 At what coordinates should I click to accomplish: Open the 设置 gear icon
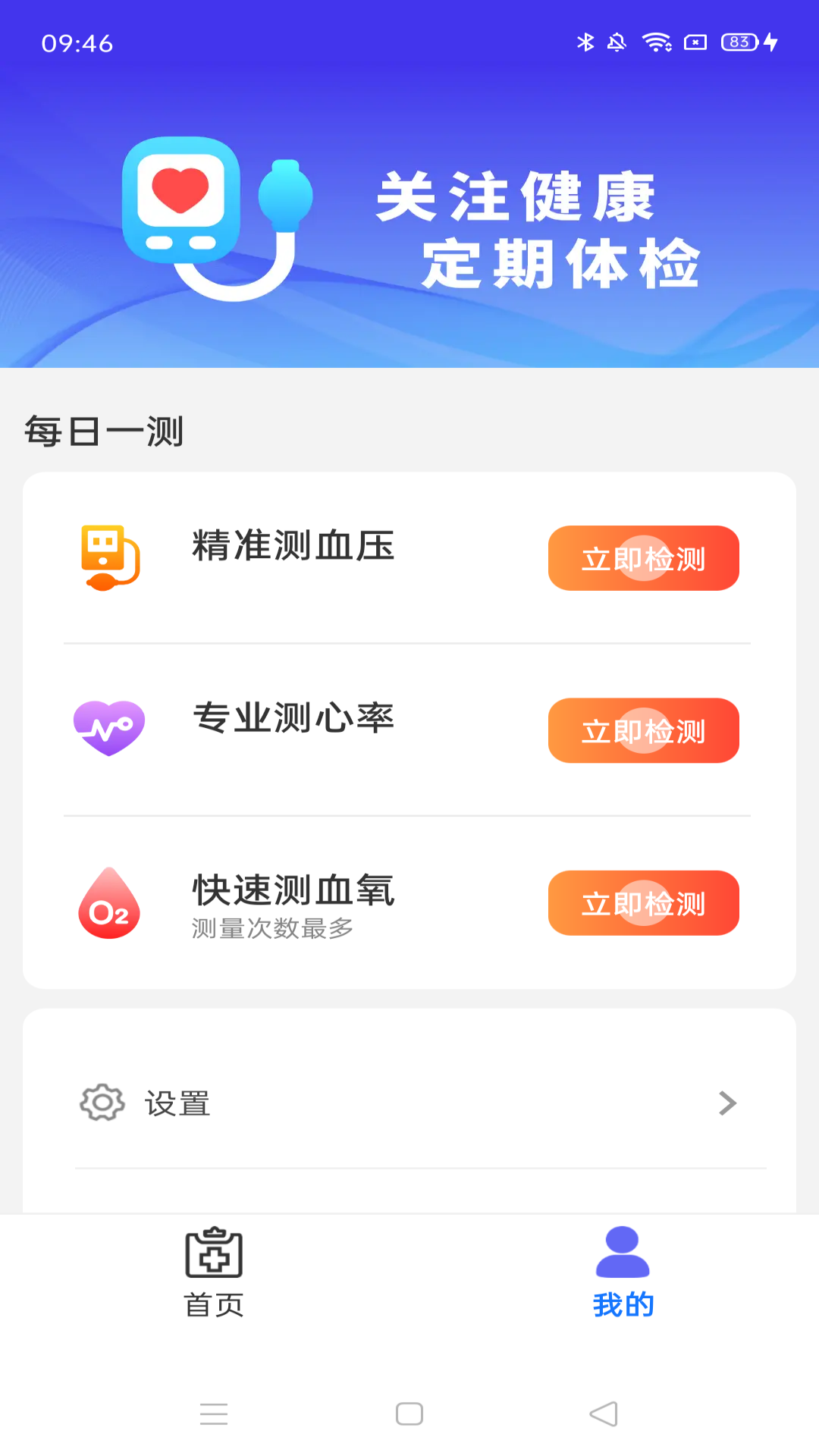coord(102,1103)
